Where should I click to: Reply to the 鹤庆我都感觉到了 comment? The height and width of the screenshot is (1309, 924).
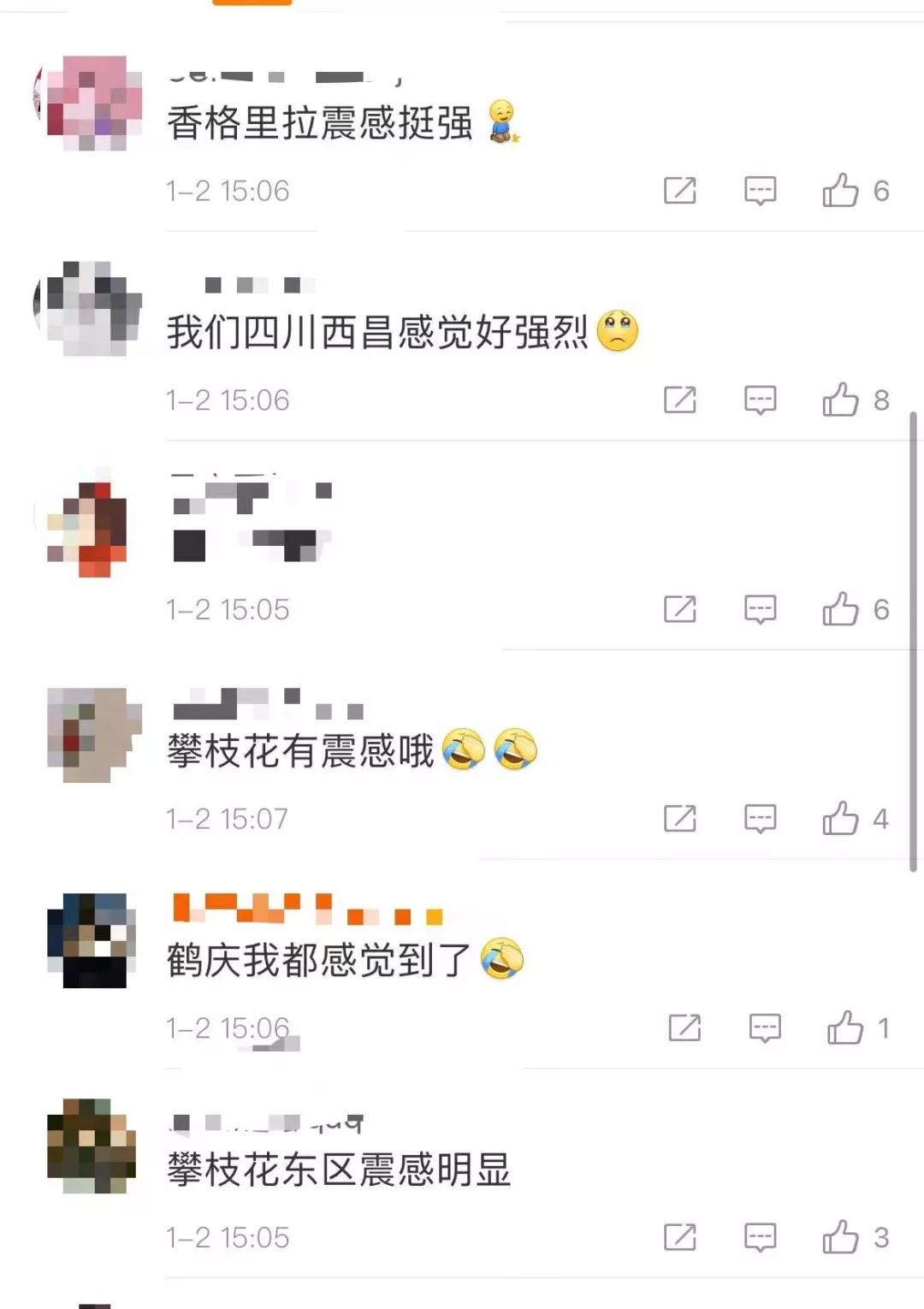765,1028
